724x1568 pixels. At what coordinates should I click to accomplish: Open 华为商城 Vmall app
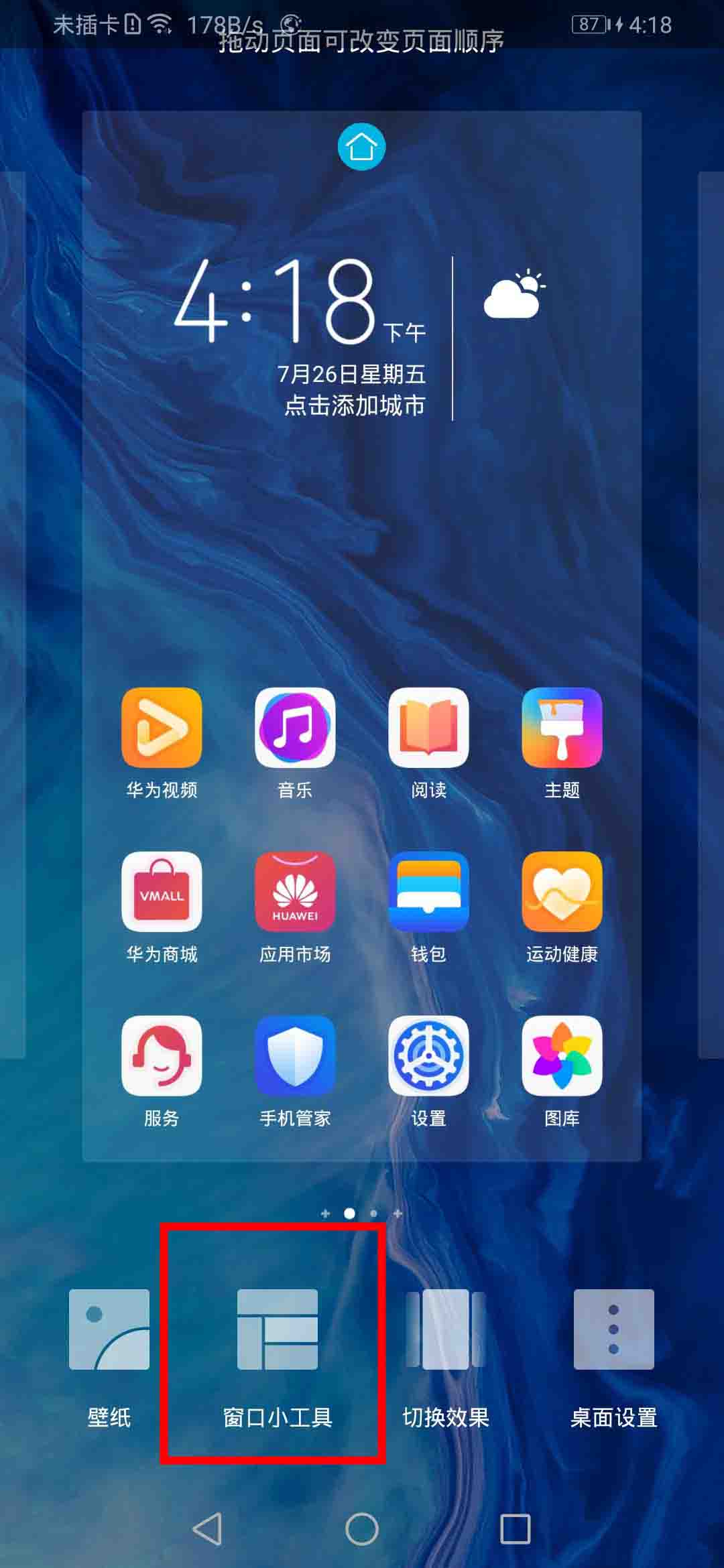162,893
